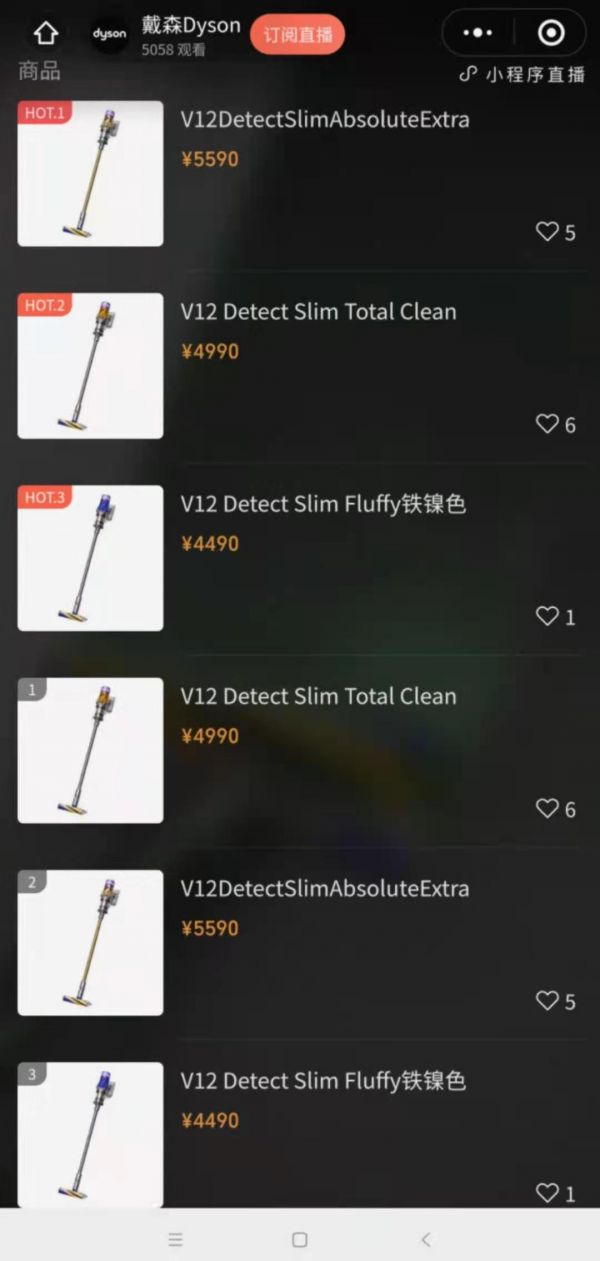
Task: Open system recent apps button
Action: tap(176, 1240)
